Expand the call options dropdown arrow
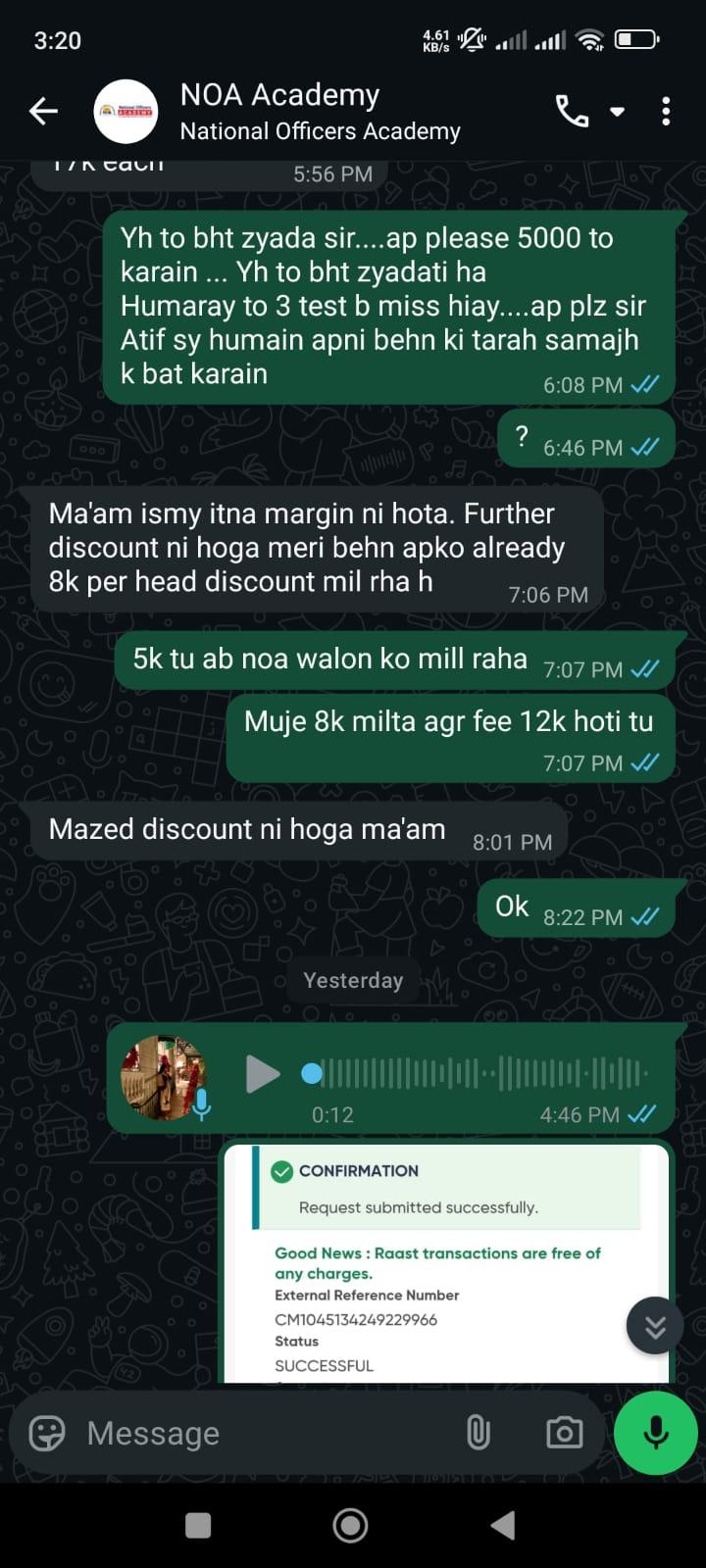This screenshot has width=706, height=1568. point(618,112)
